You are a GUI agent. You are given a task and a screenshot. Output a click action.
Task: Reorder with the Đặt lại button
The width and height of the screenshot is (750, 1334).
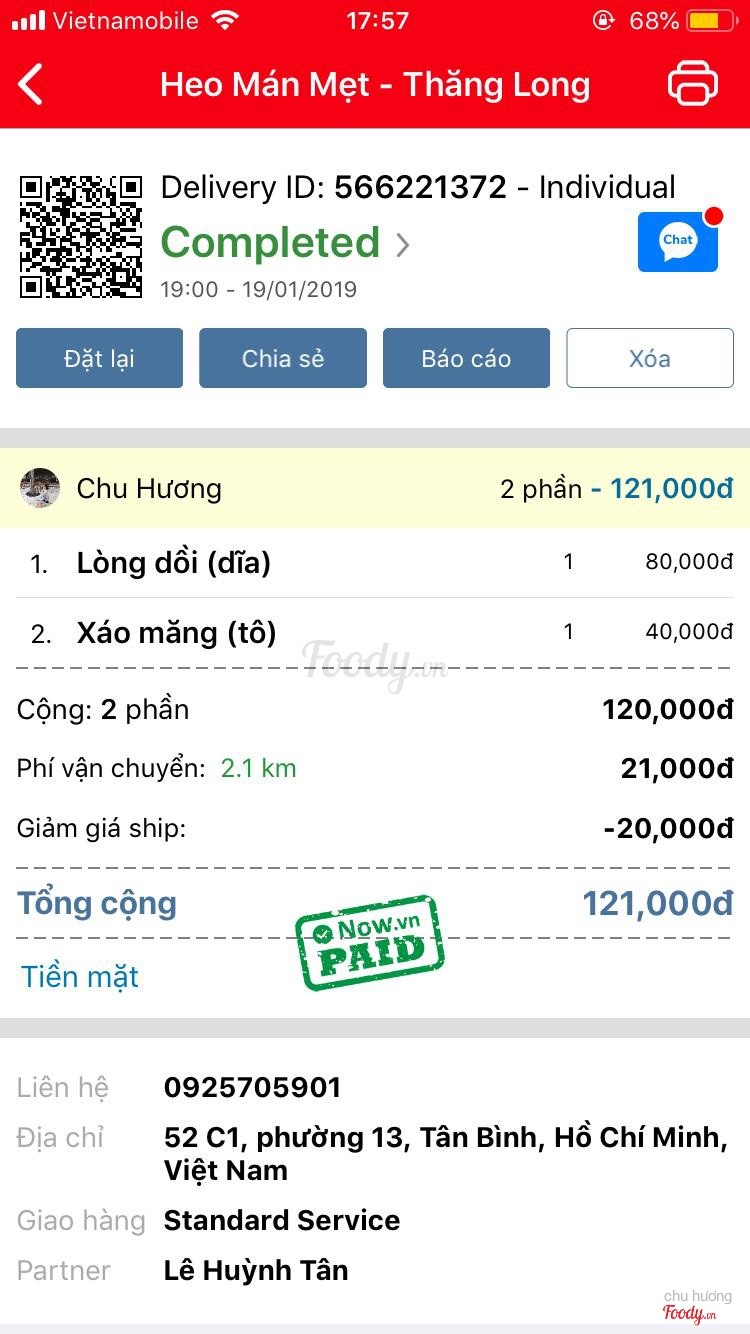click(x=99, y=358)
